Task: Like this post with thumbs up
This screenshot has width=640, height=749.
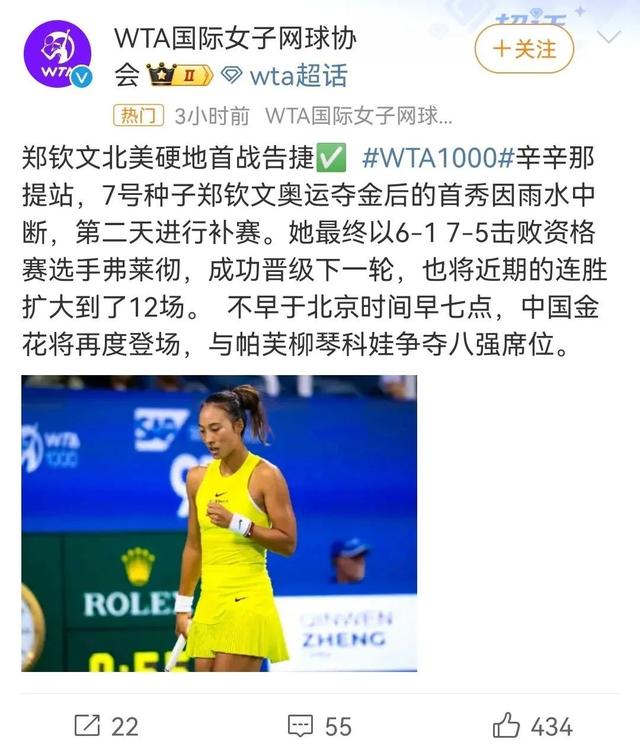Action: (533, 725)
